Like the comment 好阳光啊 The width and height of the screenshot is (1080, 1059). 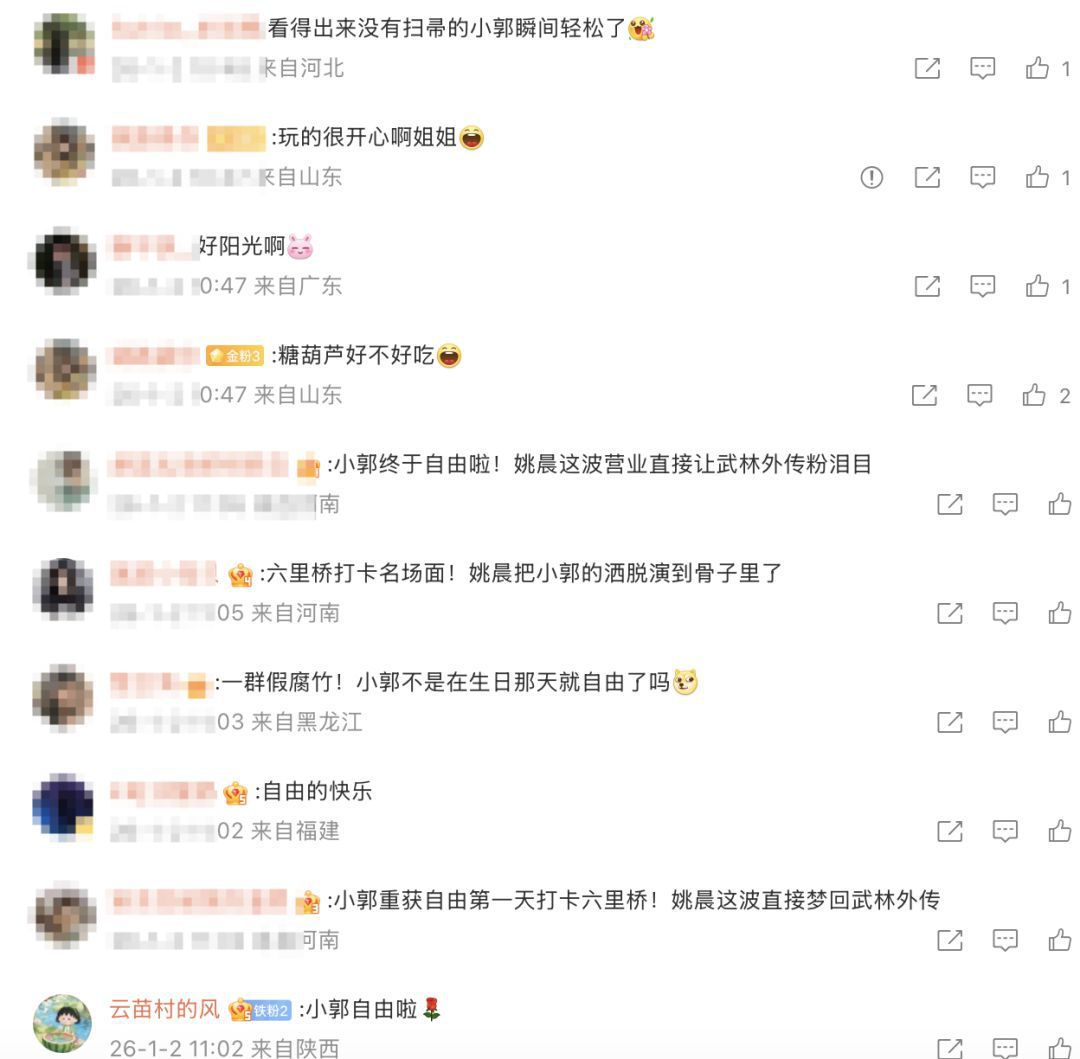[1037, 286]
